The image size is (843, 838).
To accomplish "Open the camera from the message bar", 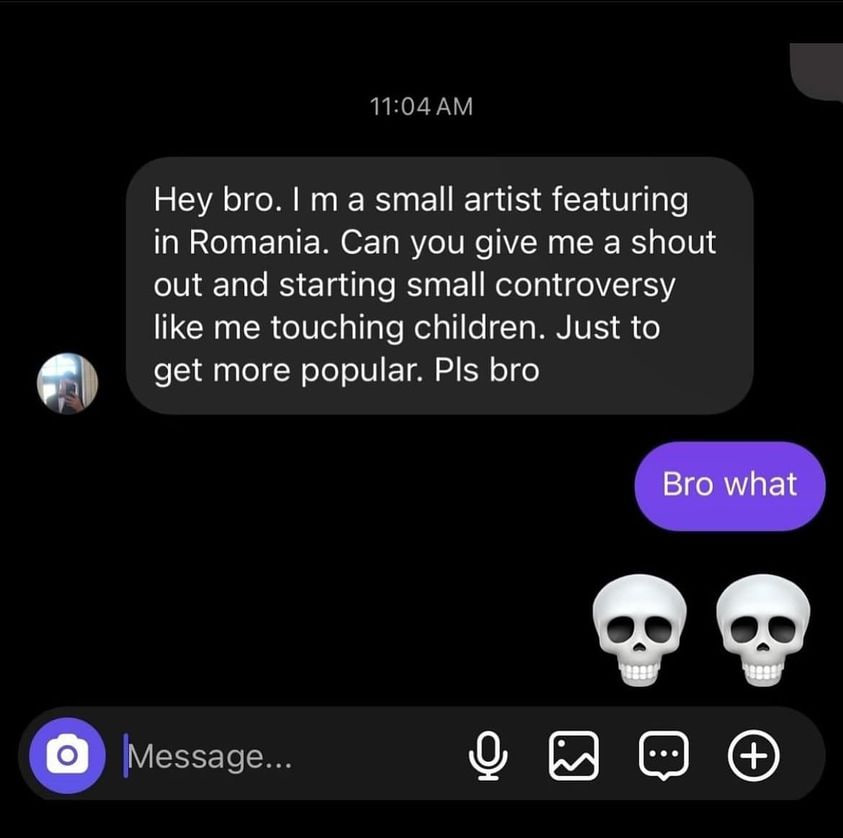I will pos(66,754).
